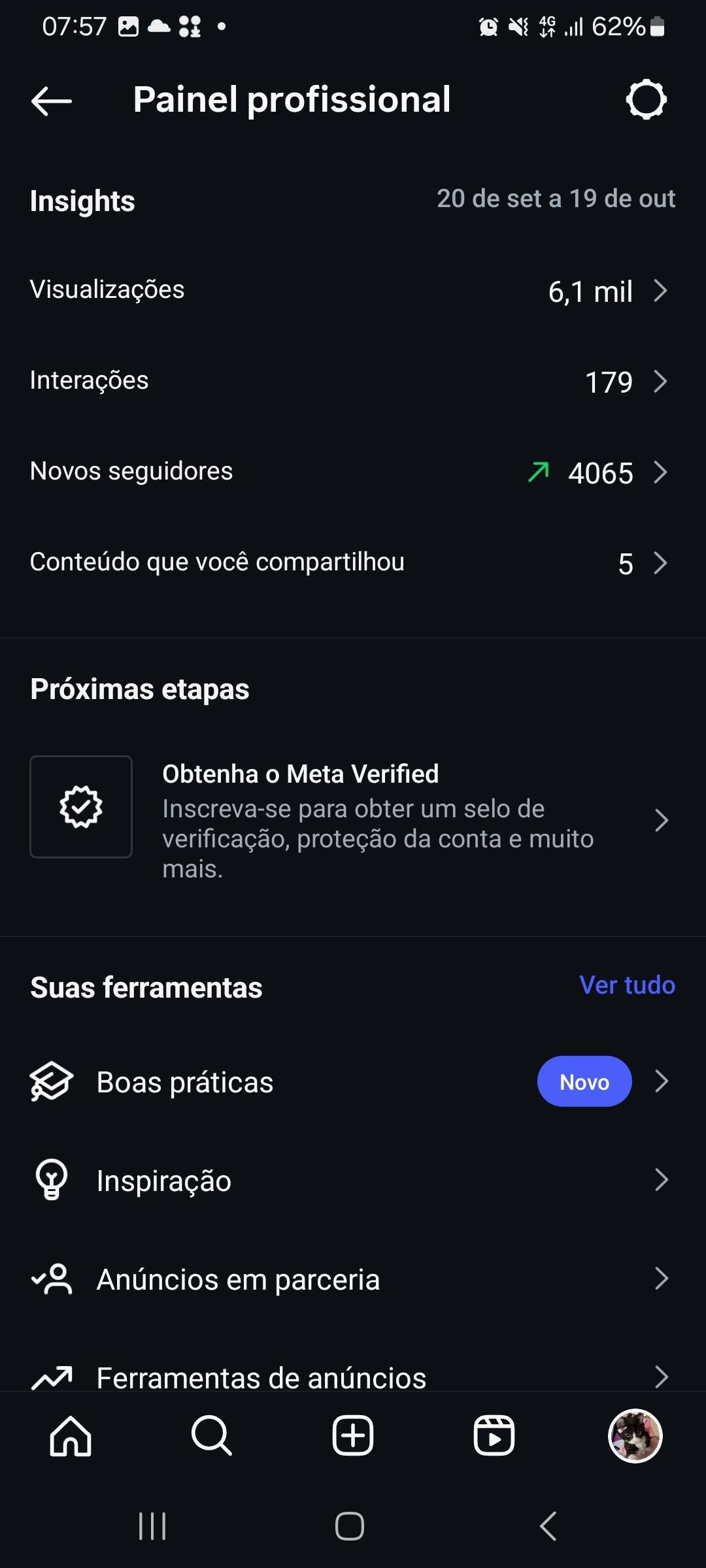The image size is (706, 1568).
Task: View the Interações details
Action: click(352, 381)
